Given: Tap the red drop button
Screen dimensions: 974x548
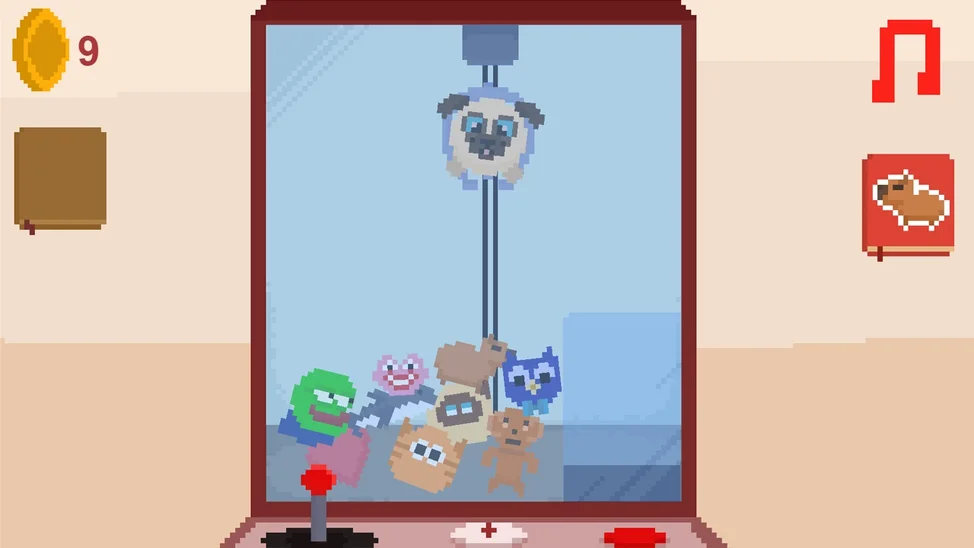Looking at the screenshot, I should (x=635, y=538).
